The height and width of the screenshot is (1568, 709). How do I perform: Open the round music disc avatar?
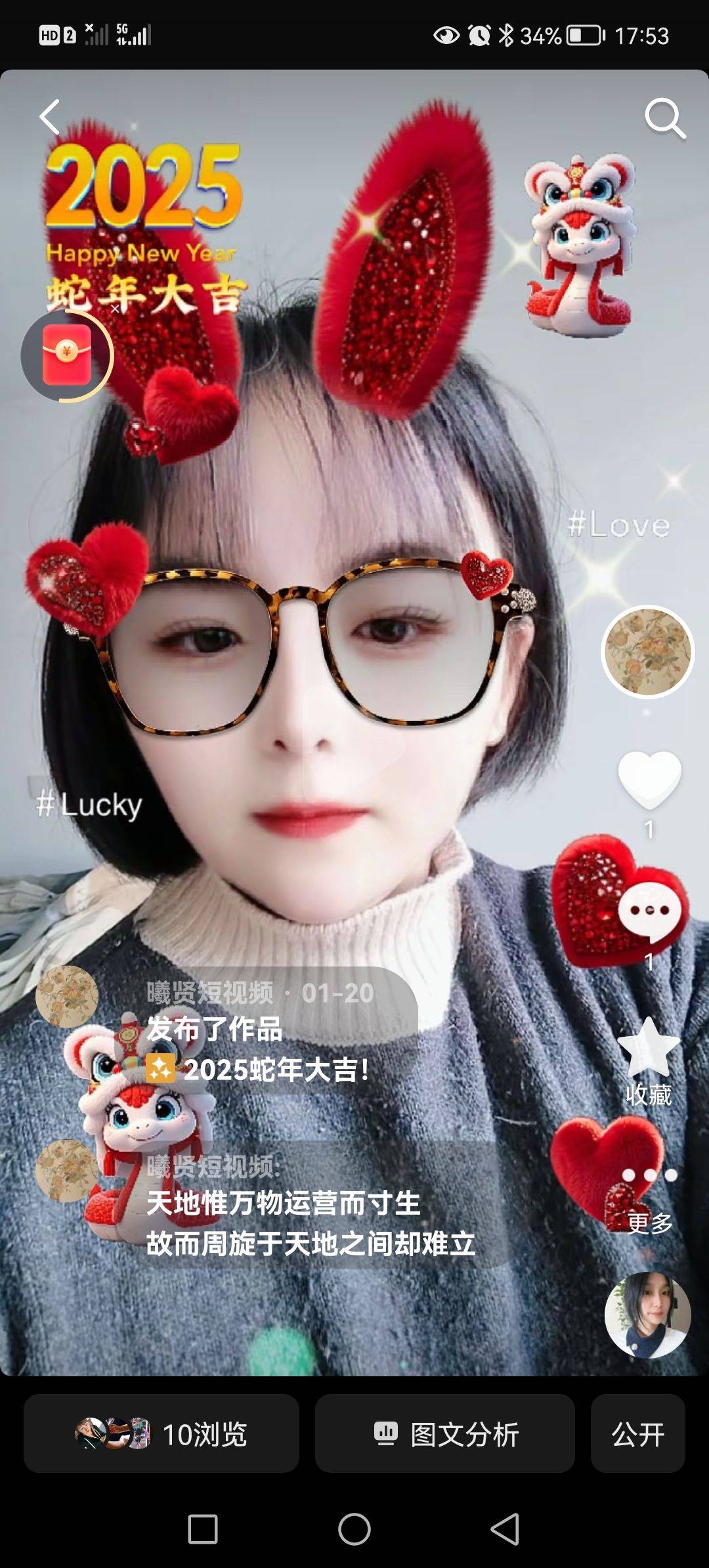pyautogui.click(x=647, y=1315)
